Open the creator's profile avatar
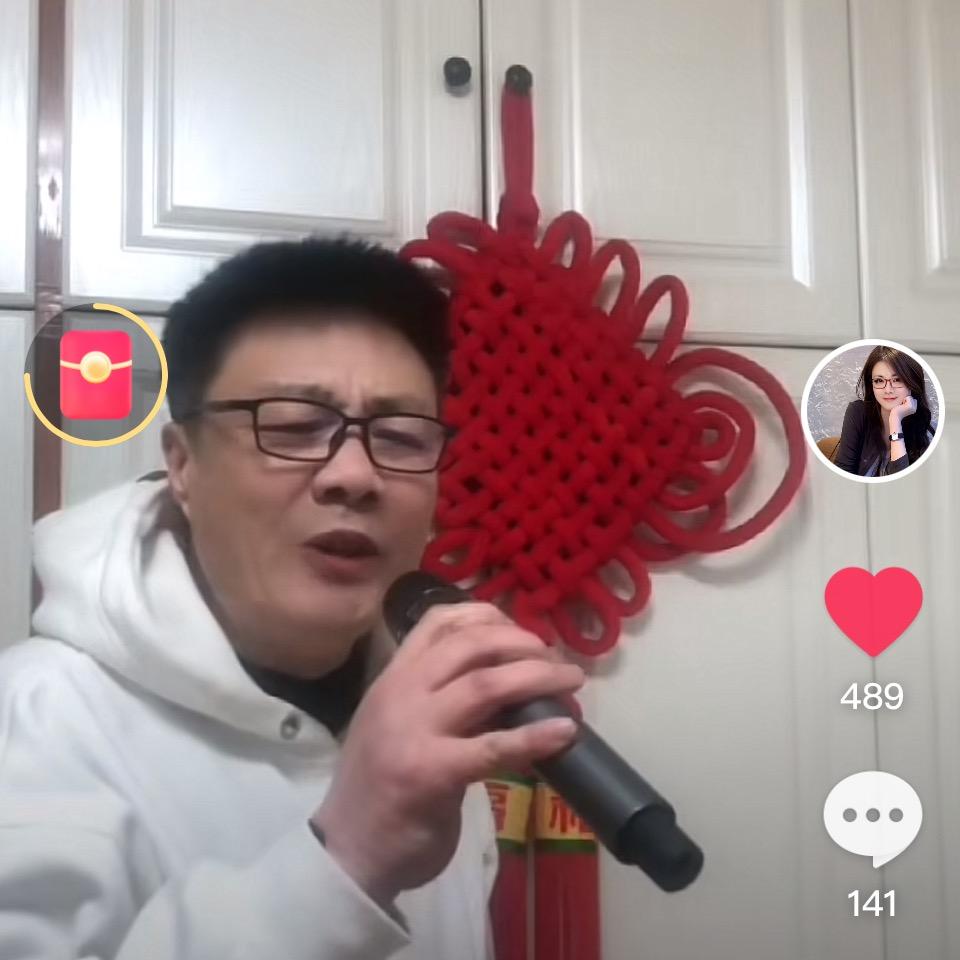The height and width of the screenshot is (960, 960). tap(872, 411)
